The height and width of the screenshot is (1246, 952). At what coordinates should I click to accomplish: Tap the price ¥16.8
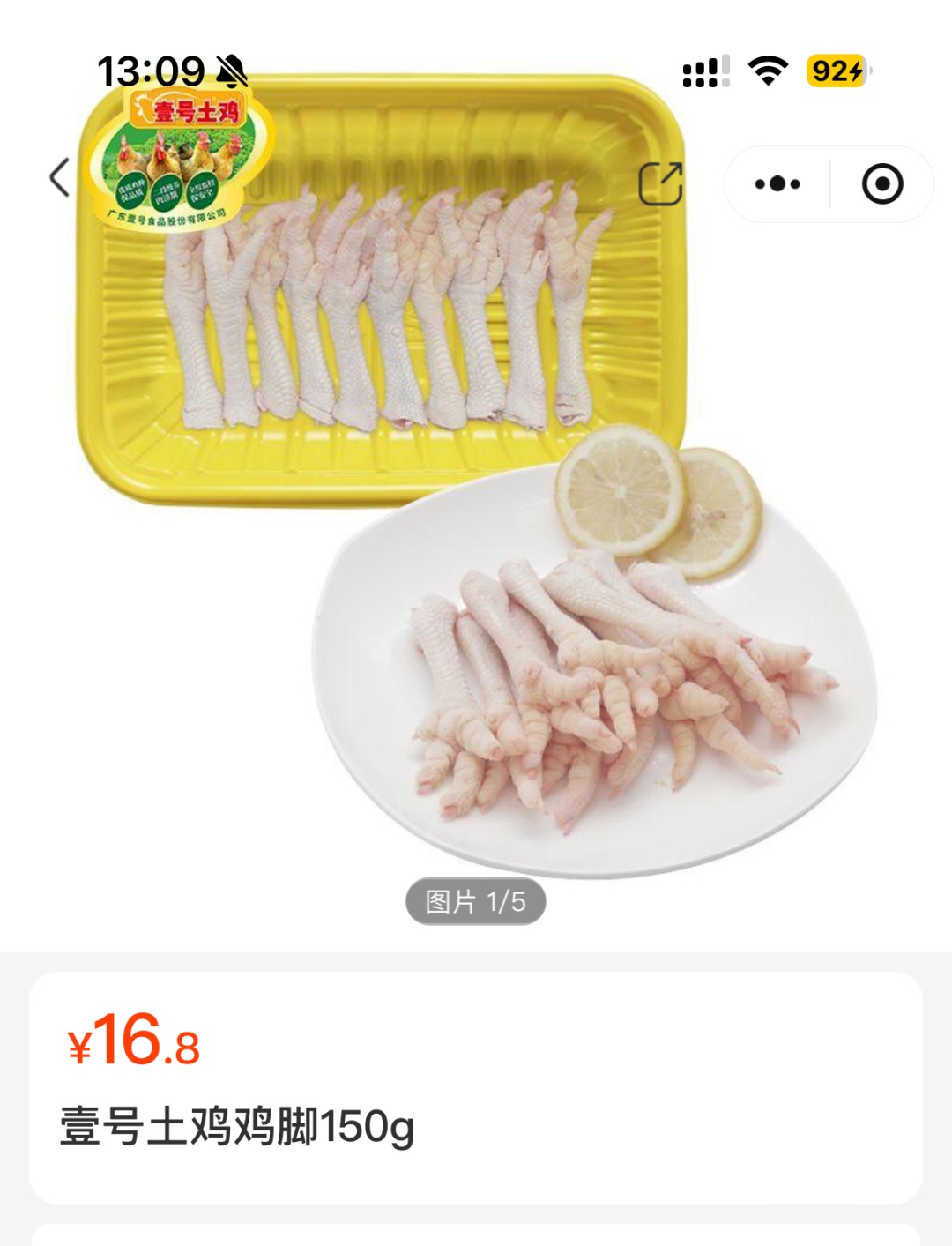(x=132, y=1047)
